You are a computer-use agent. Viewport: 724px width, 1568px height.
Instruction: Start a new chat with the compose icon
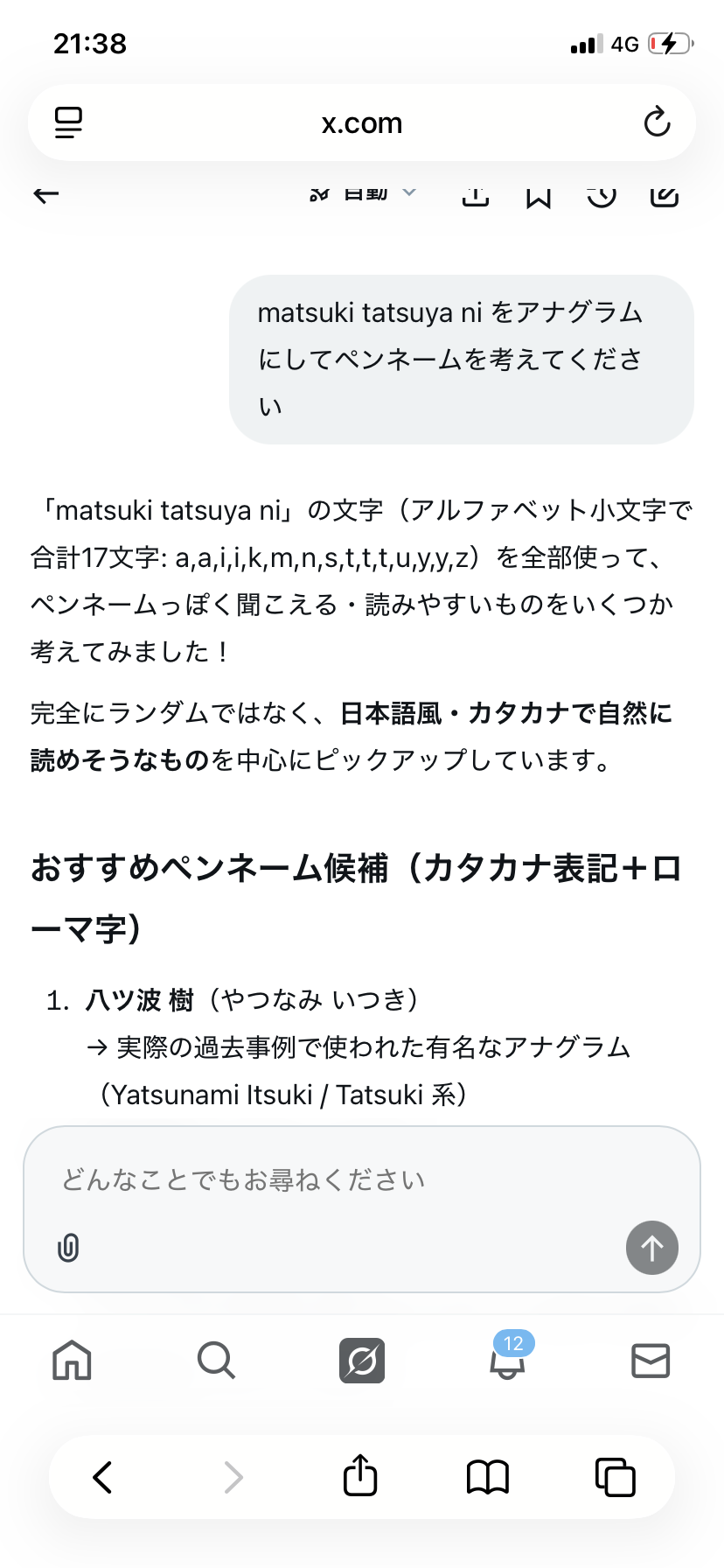665,195
